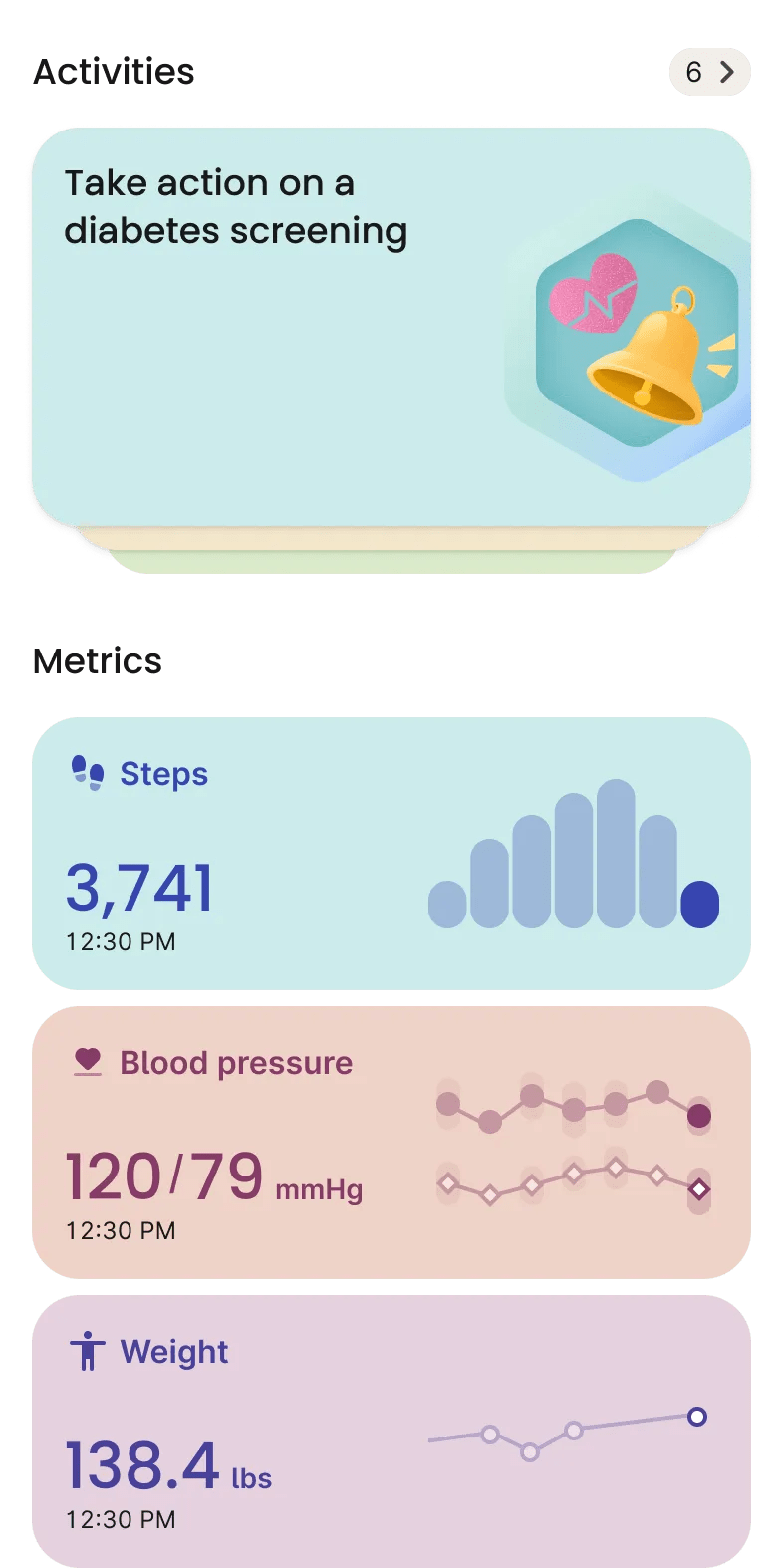783x1568 pixels.
Task: Open all 6 activities via the chevron chip
Action: [709, 72]
